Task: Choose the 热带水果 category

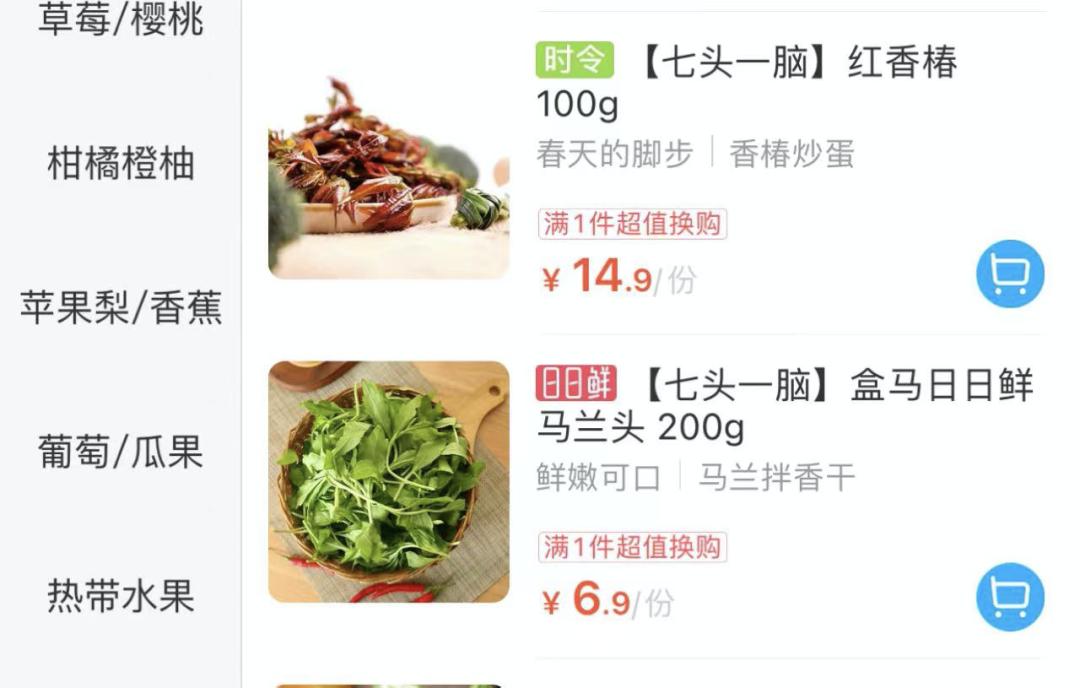Action: pos(120,596)
